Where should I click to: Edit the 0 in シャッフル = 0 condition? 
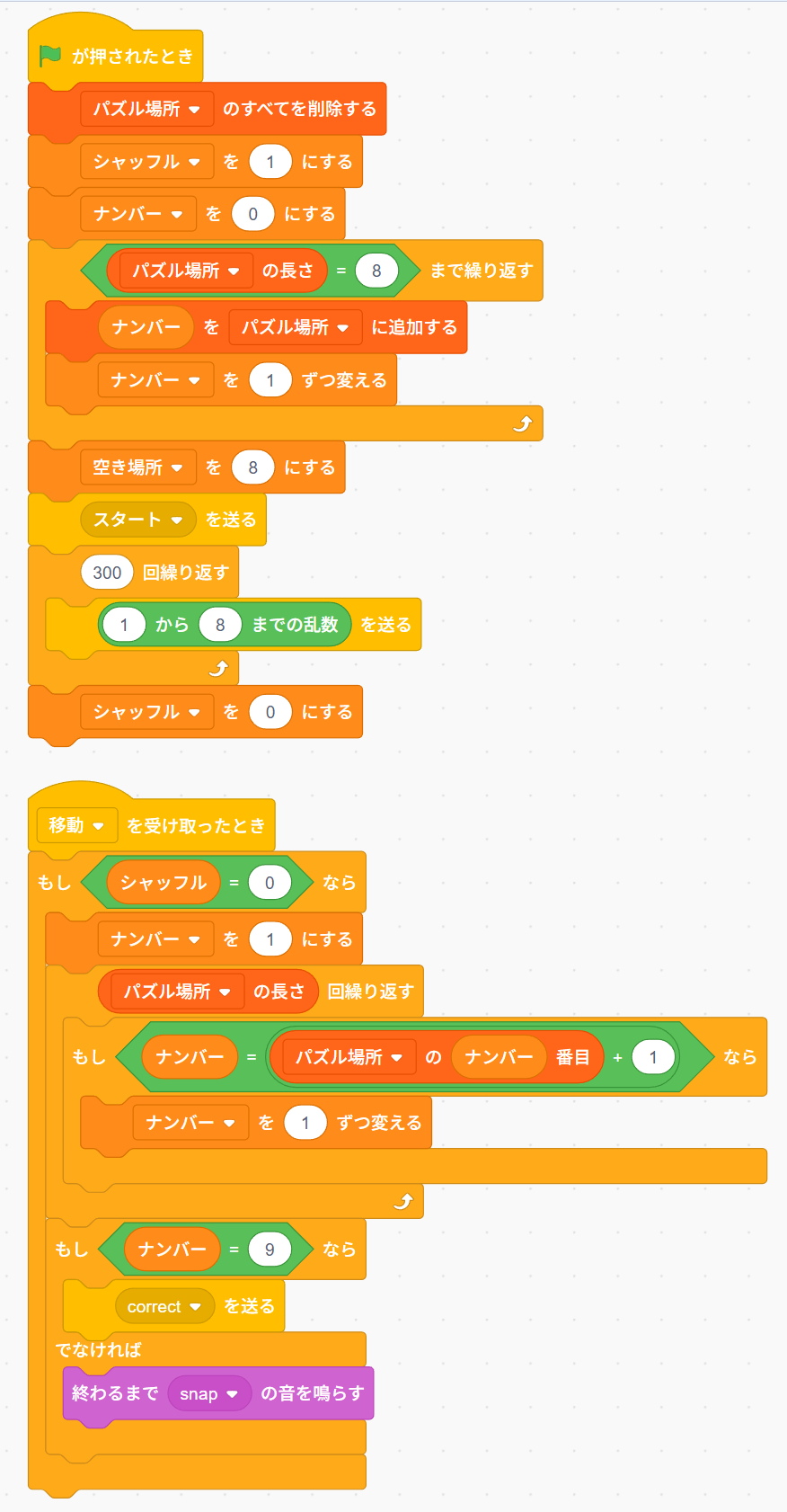click(x=270, y=883)
